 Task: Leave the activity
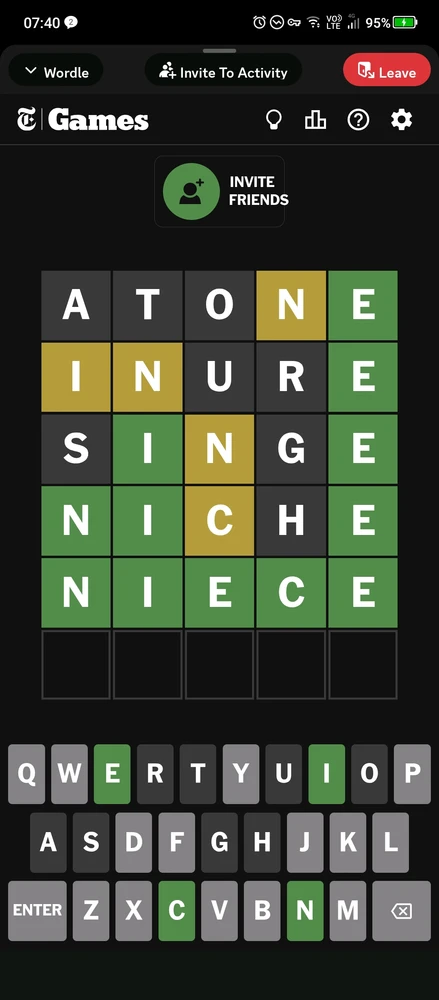[x=387, y=71]
